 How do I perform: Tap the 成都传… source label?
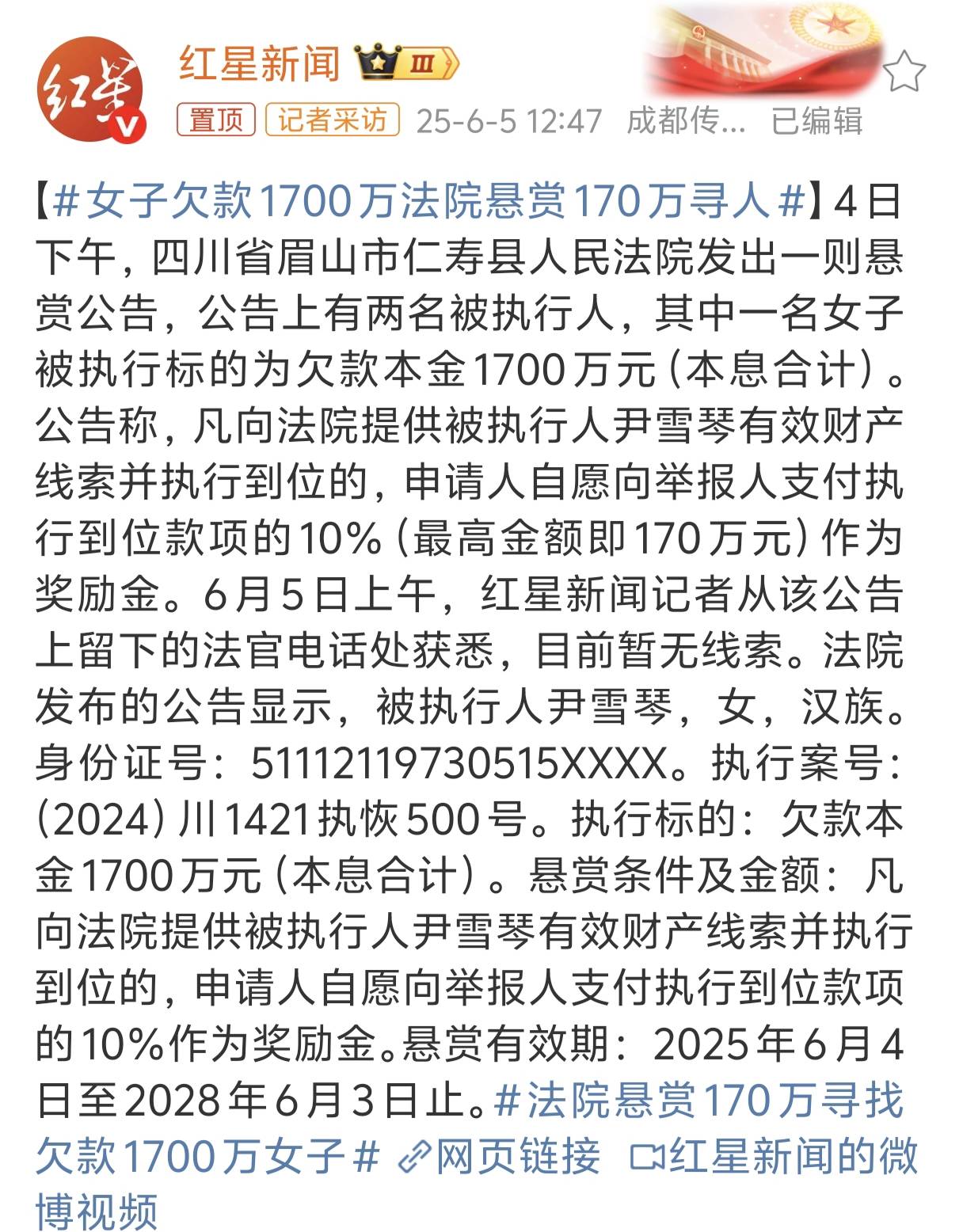coord(686,121)
